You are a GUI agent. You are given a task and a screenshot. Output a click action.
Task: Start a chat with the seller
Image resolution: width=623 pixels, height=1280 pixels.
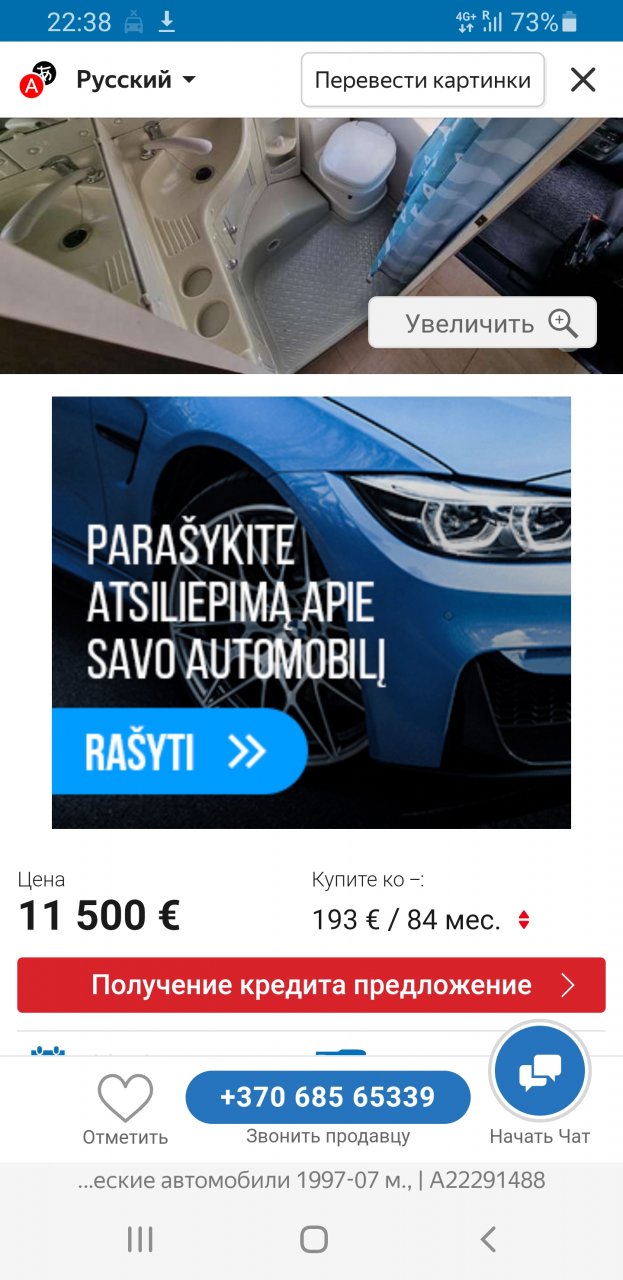pyautogui.click(x=540, y=1075)
